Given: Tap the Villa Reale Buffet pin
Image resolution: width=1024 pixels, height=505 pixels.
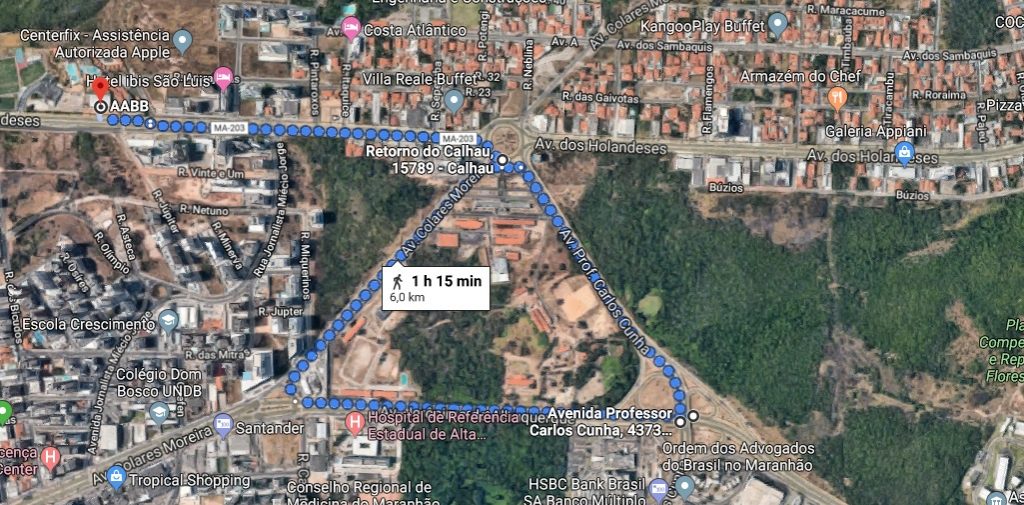Looking at the screenshot, I should click(454, 100).
